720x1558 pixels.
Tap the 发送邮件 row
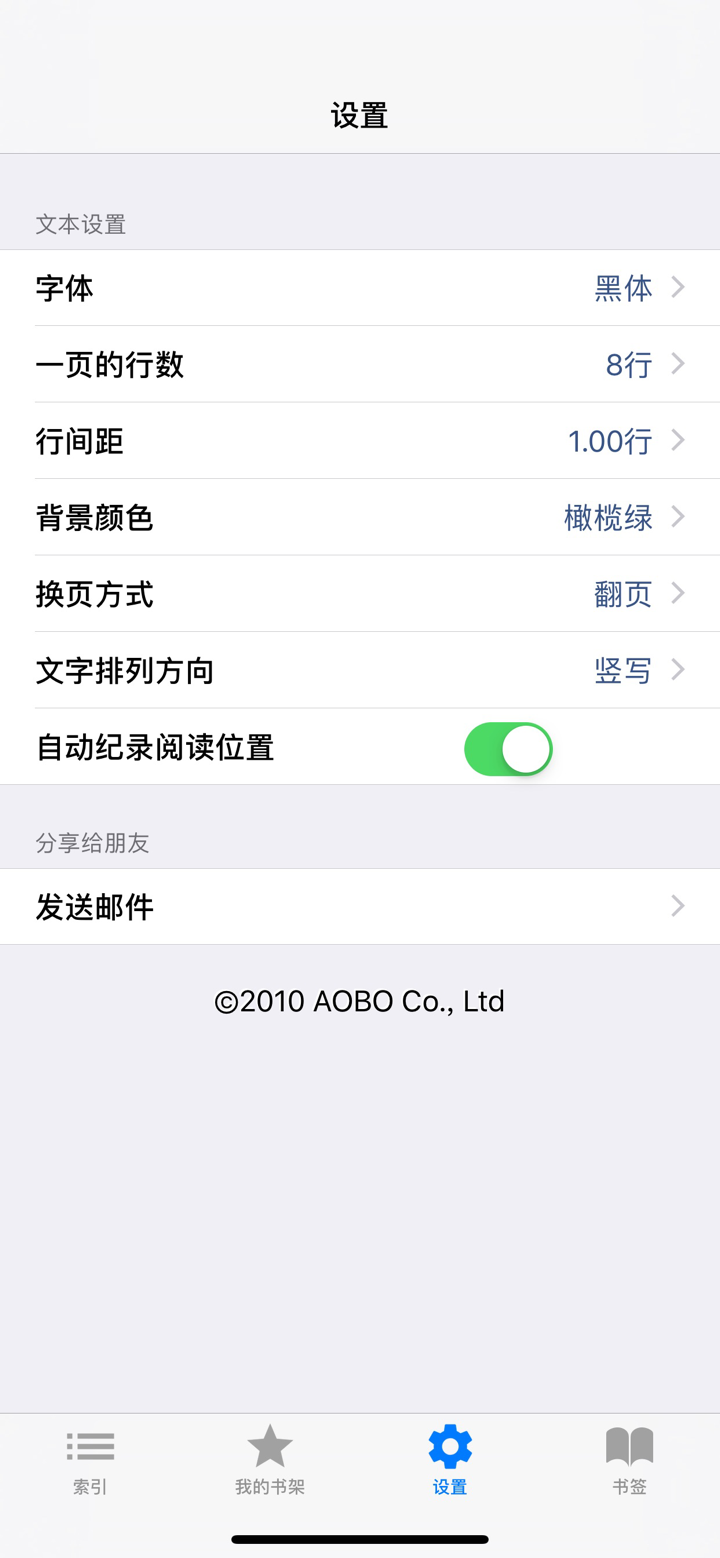click(360, 907)
